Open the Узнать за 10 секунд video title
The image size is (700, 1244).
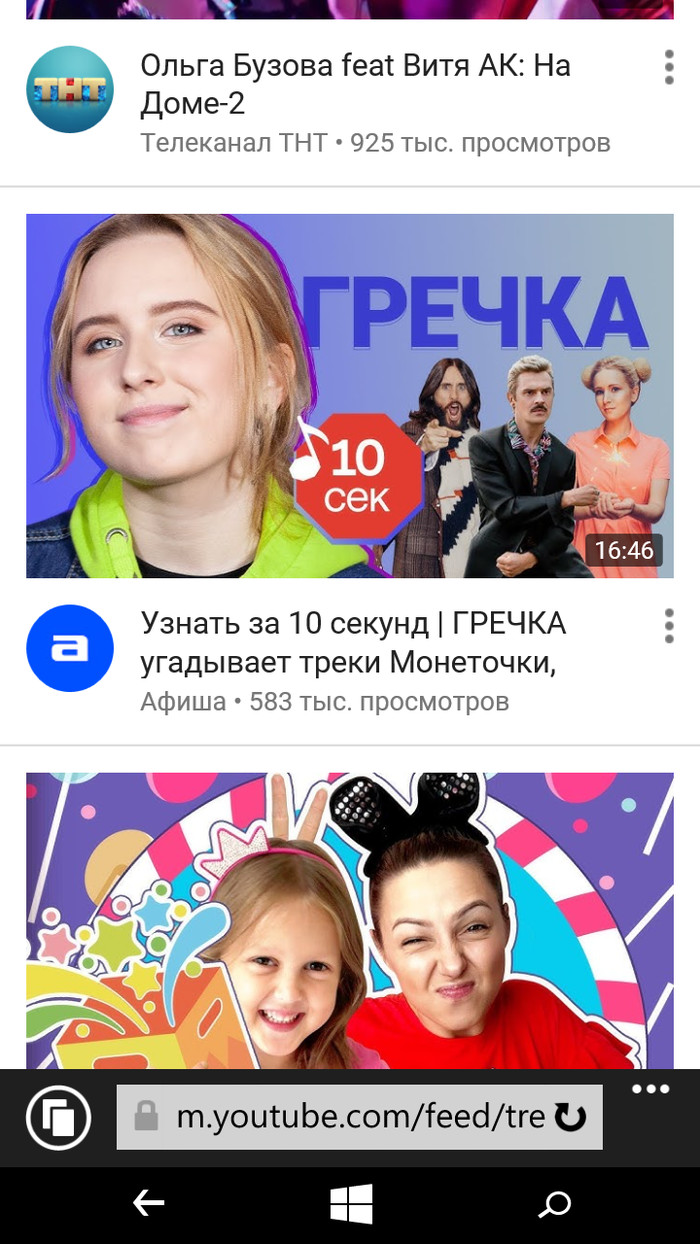[353, 642]
